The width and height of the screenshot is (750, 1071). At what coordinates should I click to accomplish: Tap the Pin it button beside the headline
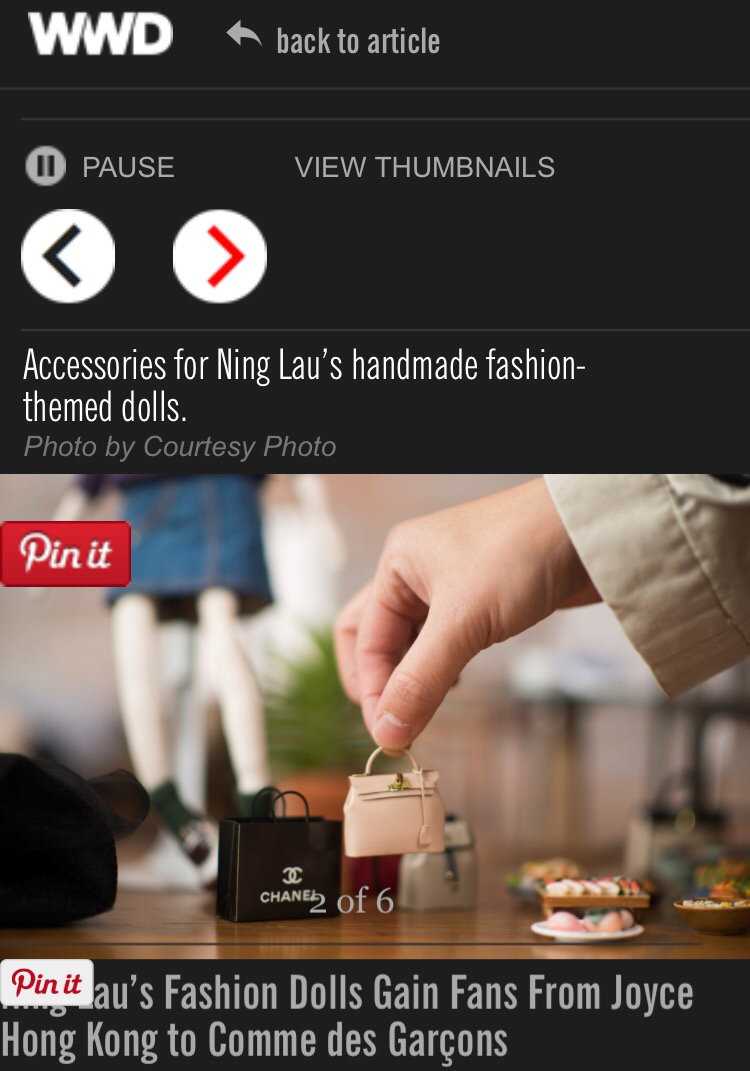tap(47, 983)
